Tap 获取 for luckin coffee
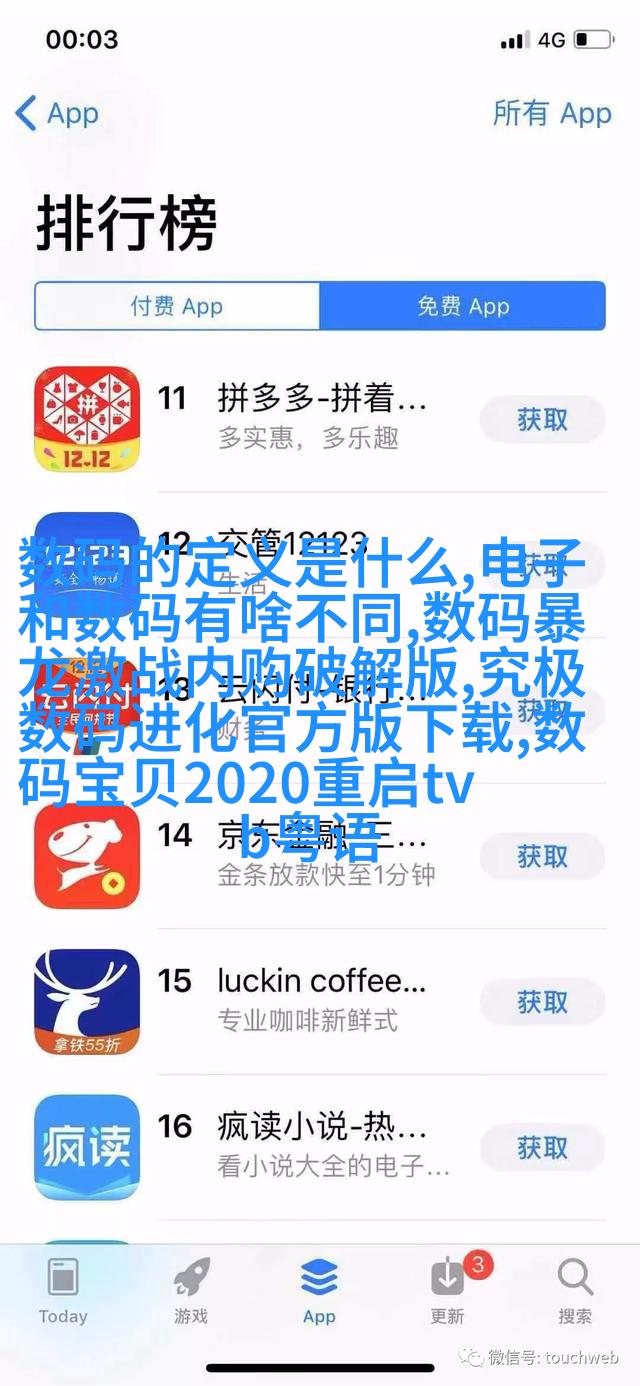 542,1002
